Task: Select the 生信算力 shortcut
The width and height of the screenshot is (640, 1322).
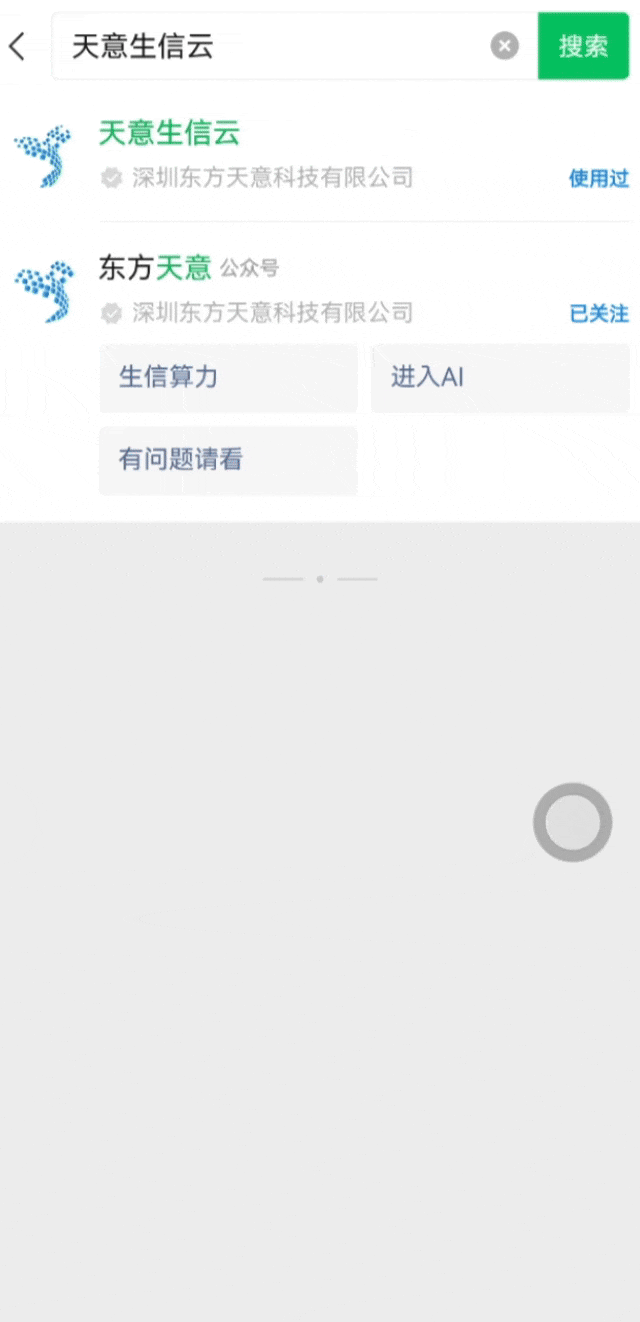Action: click(228, 378)
